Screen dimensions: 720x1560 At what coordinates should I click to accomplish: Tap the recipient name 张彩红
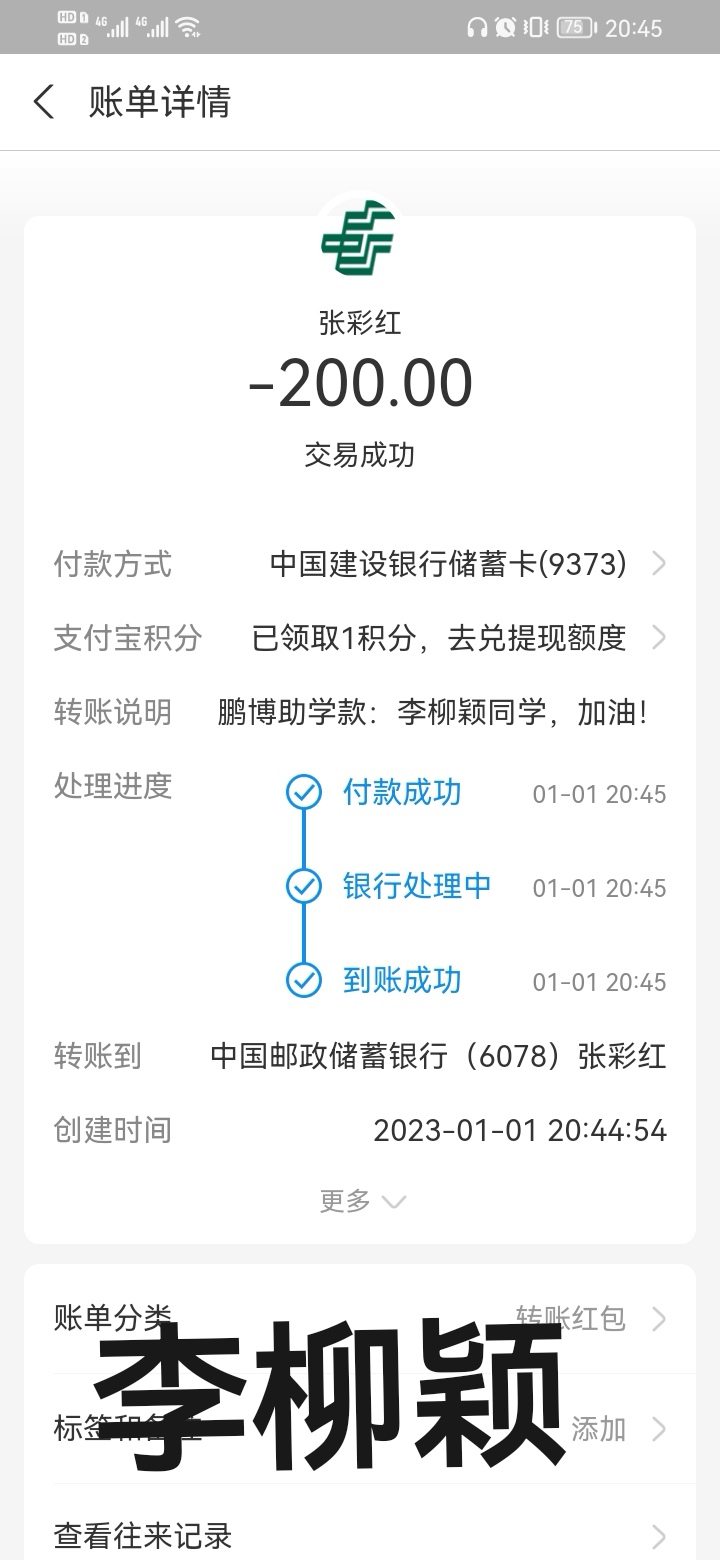tap(359, 324)
